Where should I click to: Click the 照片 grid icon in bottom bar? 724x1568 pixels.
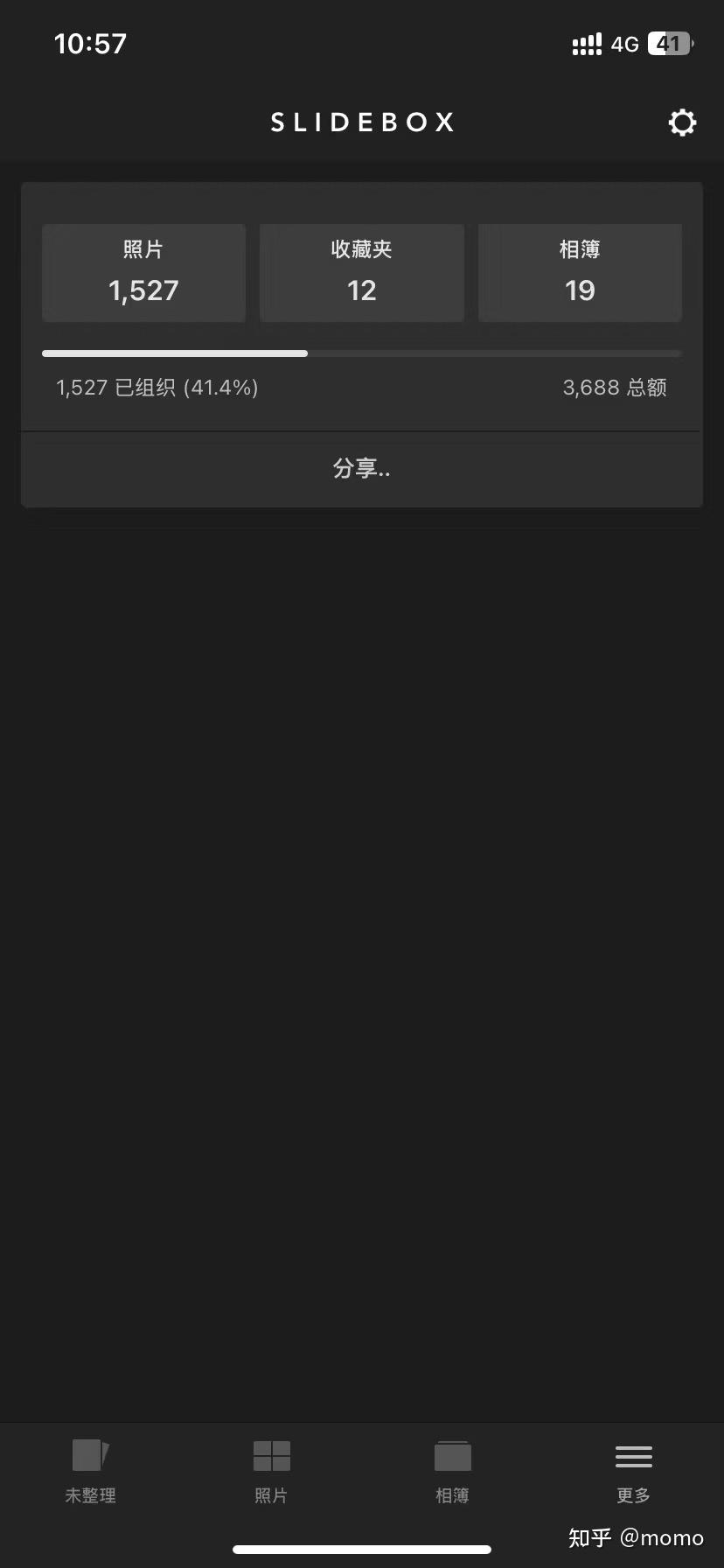[271, 1457]
